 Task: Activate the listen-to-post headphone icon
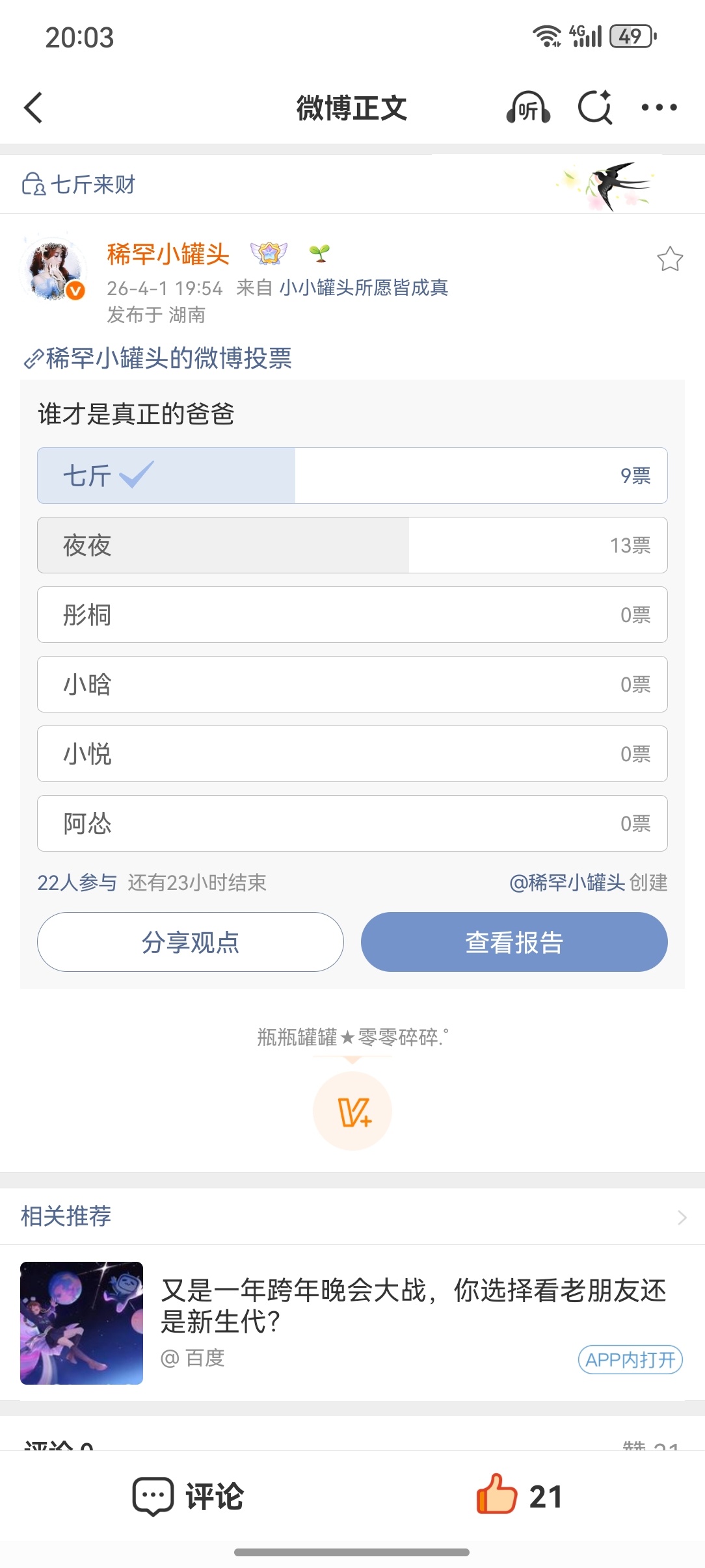coord(528,108)
